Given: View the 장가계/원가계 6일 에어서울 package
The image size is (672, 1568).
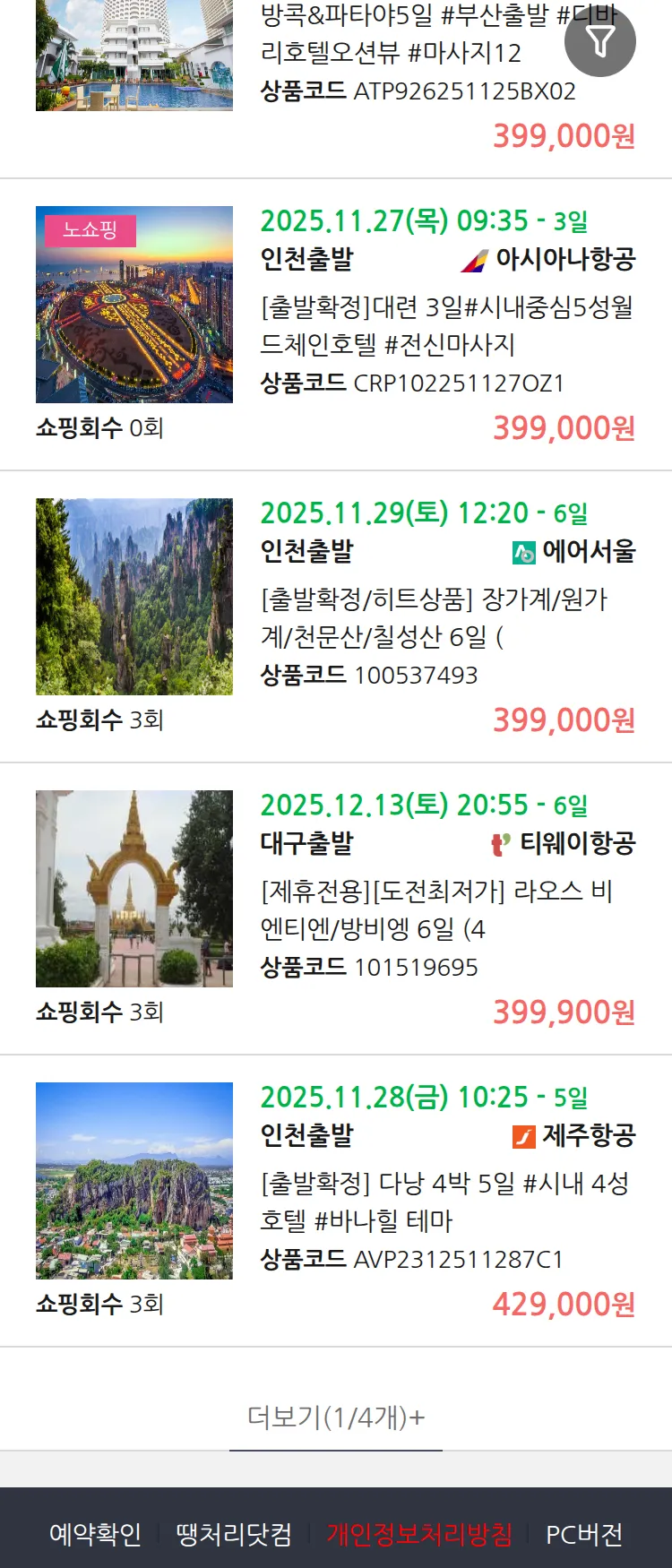Looking at the screenshot, I should tap(434, 618).
